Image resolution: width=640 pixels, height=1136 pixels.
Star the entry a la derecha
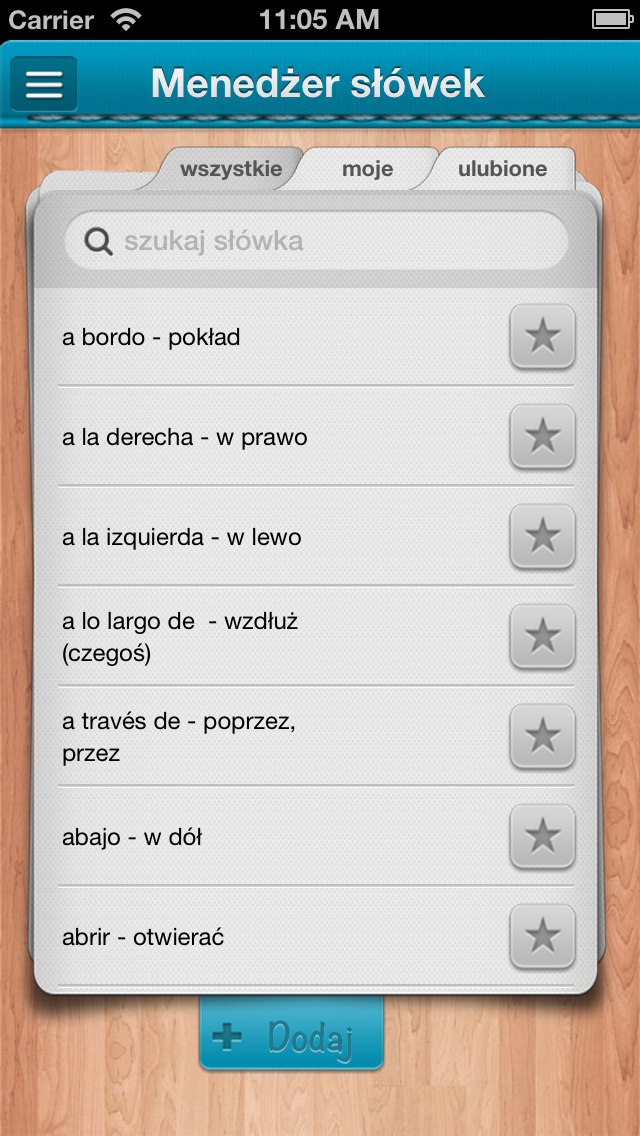542,437
